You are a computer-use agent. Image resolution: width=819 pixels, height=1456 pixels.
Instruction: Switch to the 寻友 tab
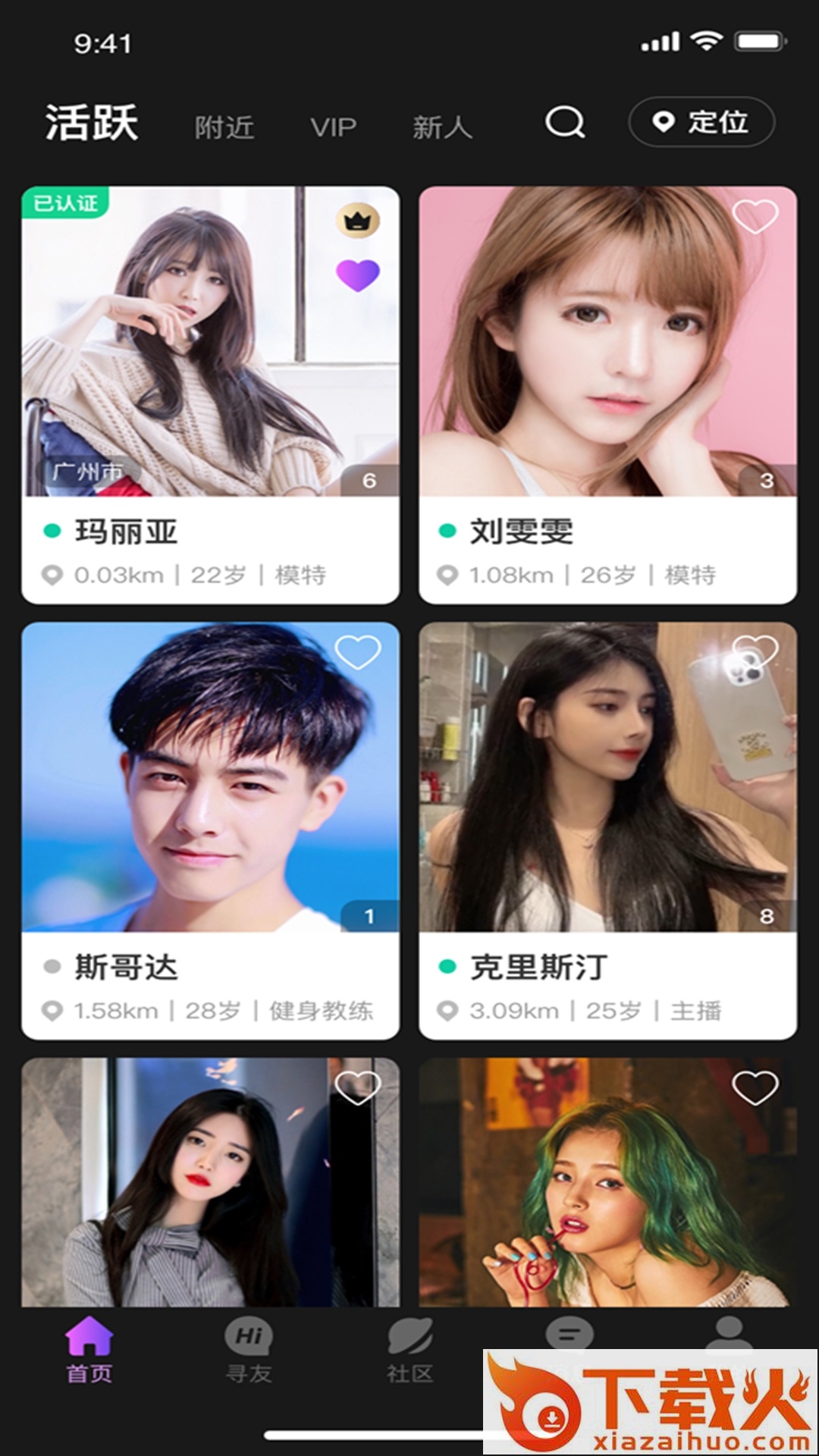click(249, 1350)
